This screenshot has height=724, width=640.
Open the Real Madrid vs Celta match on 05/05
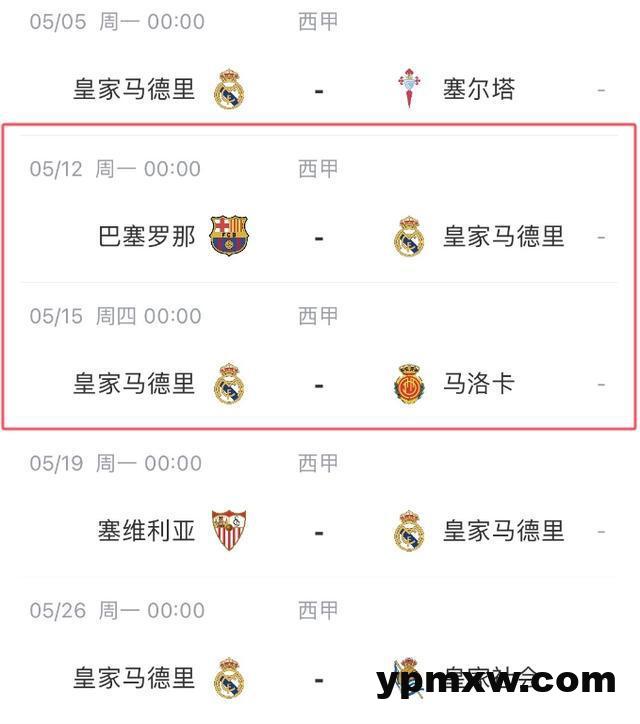tap(318, 89)
